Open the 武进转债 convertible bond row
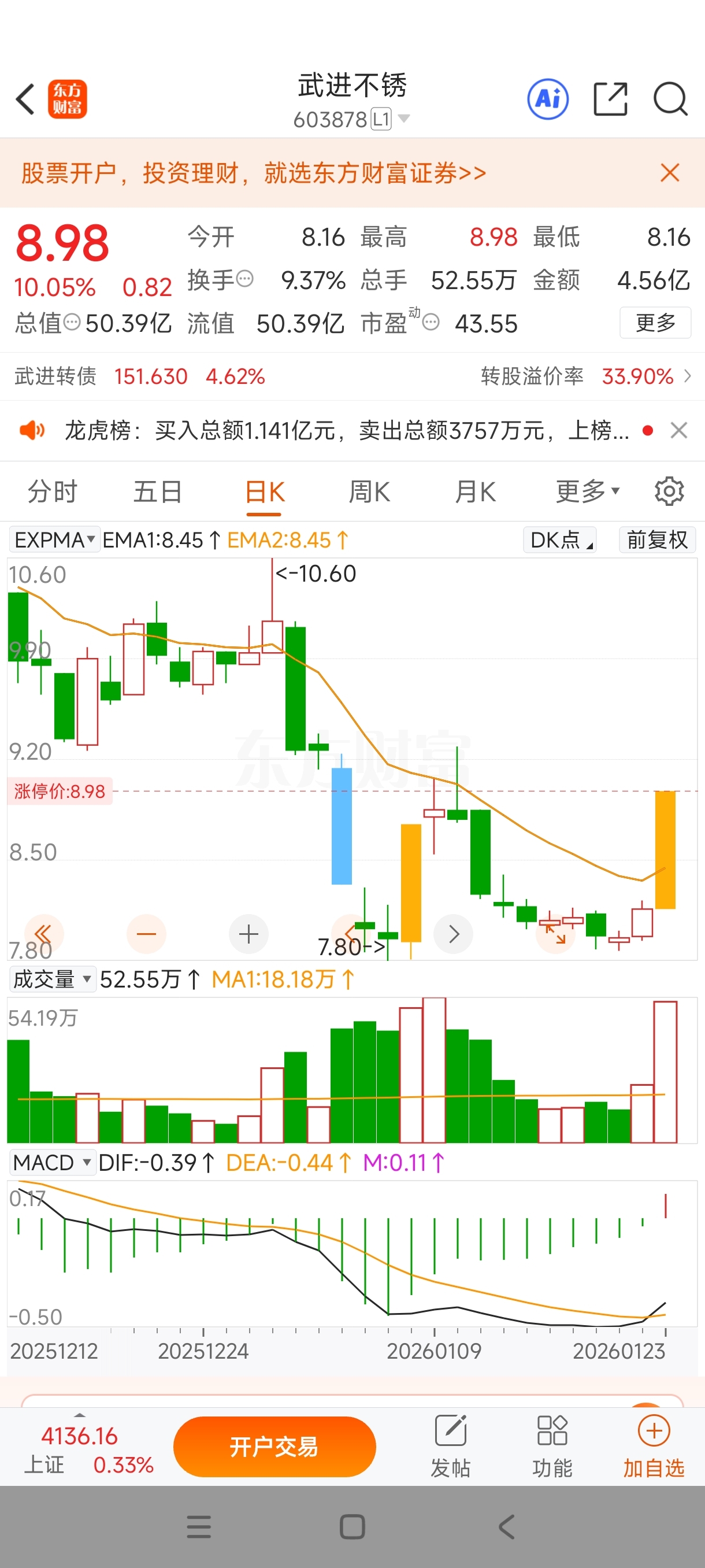This screenshot has width=705, height=1568. point(352,376)
